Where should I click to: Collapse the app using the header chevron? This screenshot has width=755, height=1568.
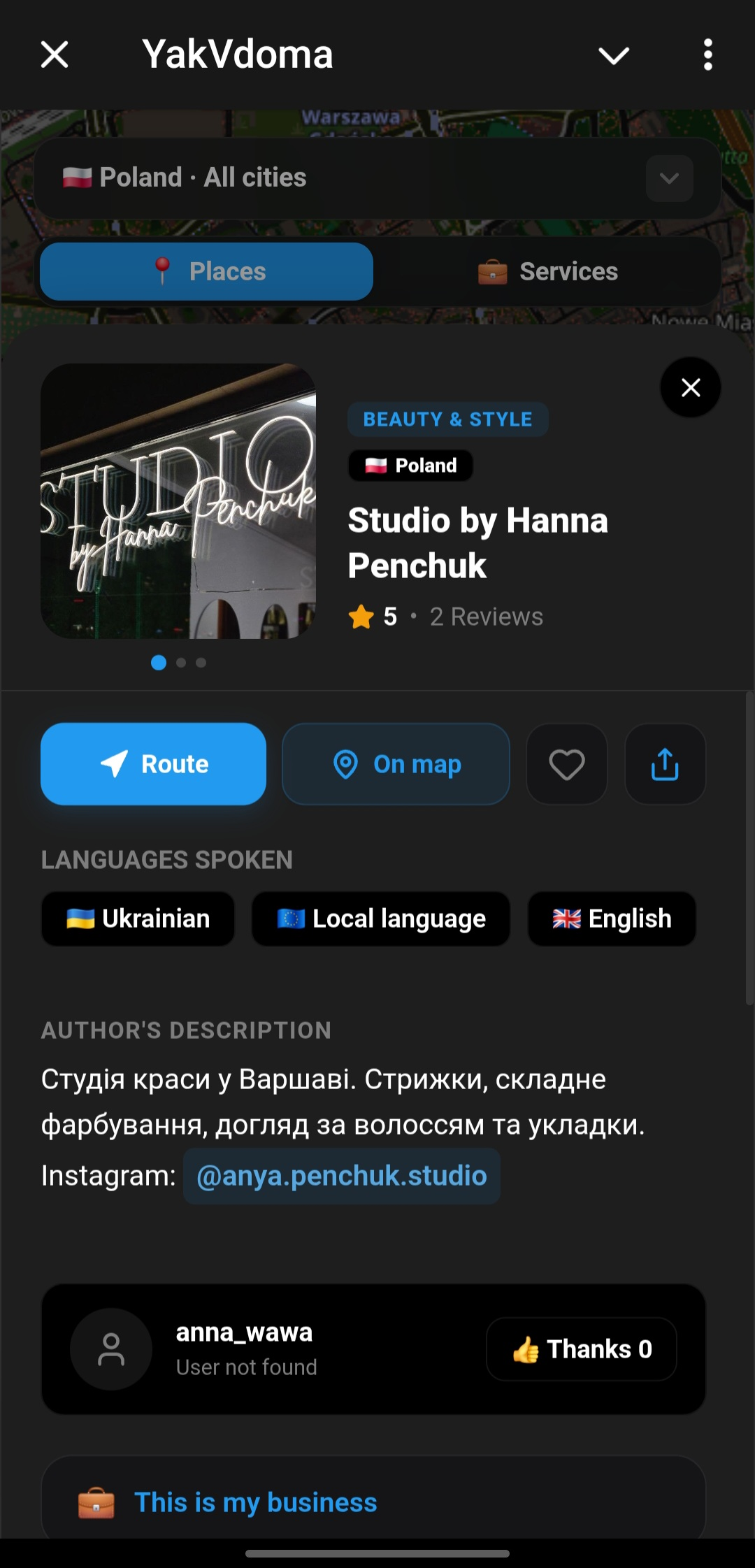614,55
